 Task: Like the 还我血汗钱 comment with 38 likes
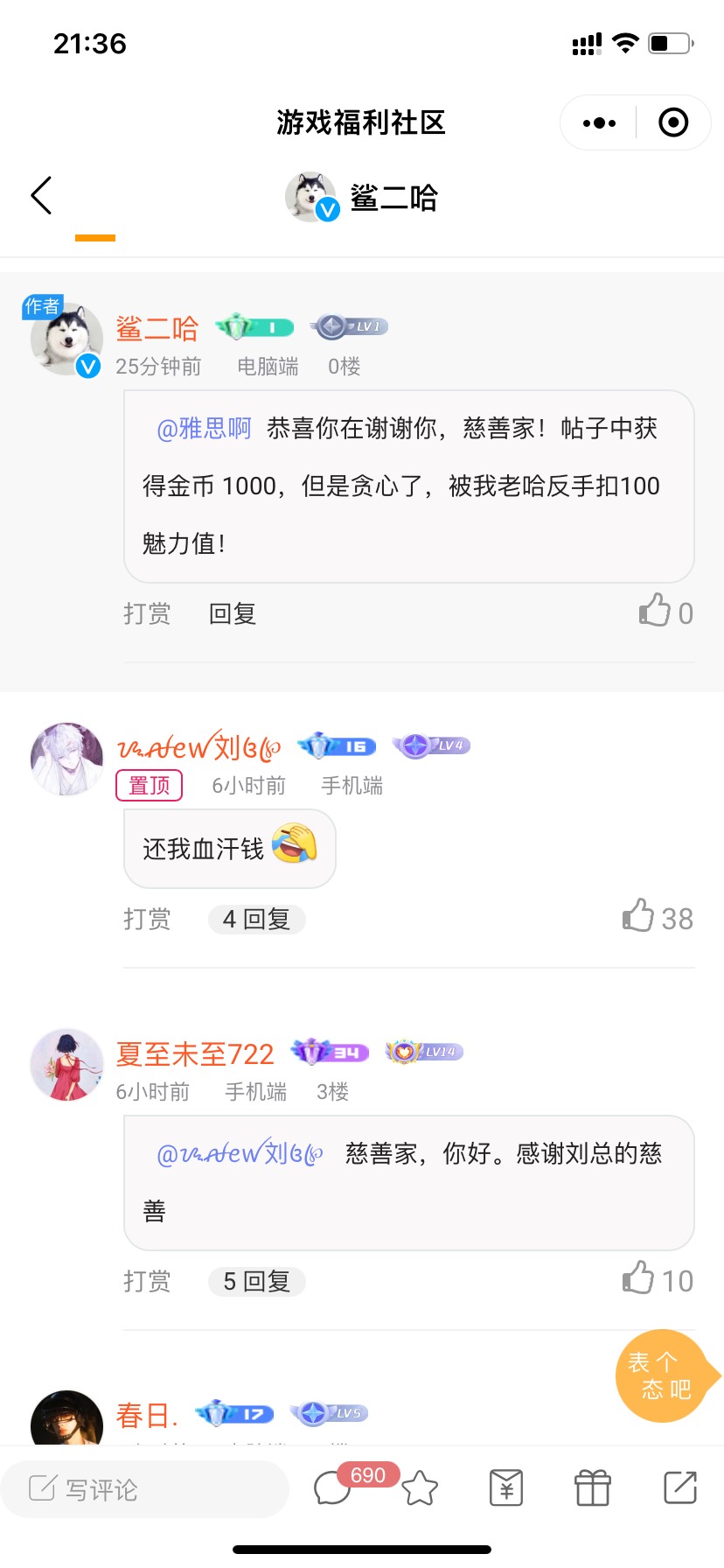[657, 917]
